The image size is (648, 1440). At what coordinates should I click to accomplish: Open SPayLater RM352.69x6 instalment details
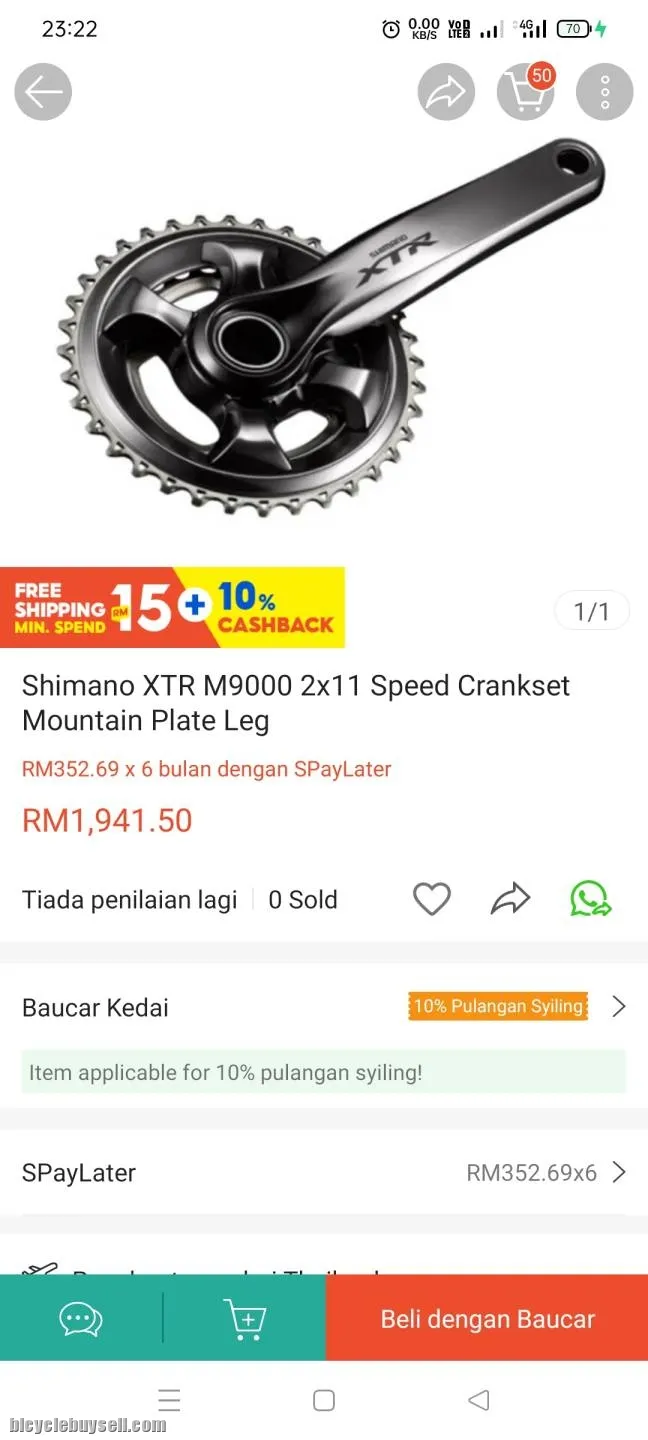(x=324, y=1172)
